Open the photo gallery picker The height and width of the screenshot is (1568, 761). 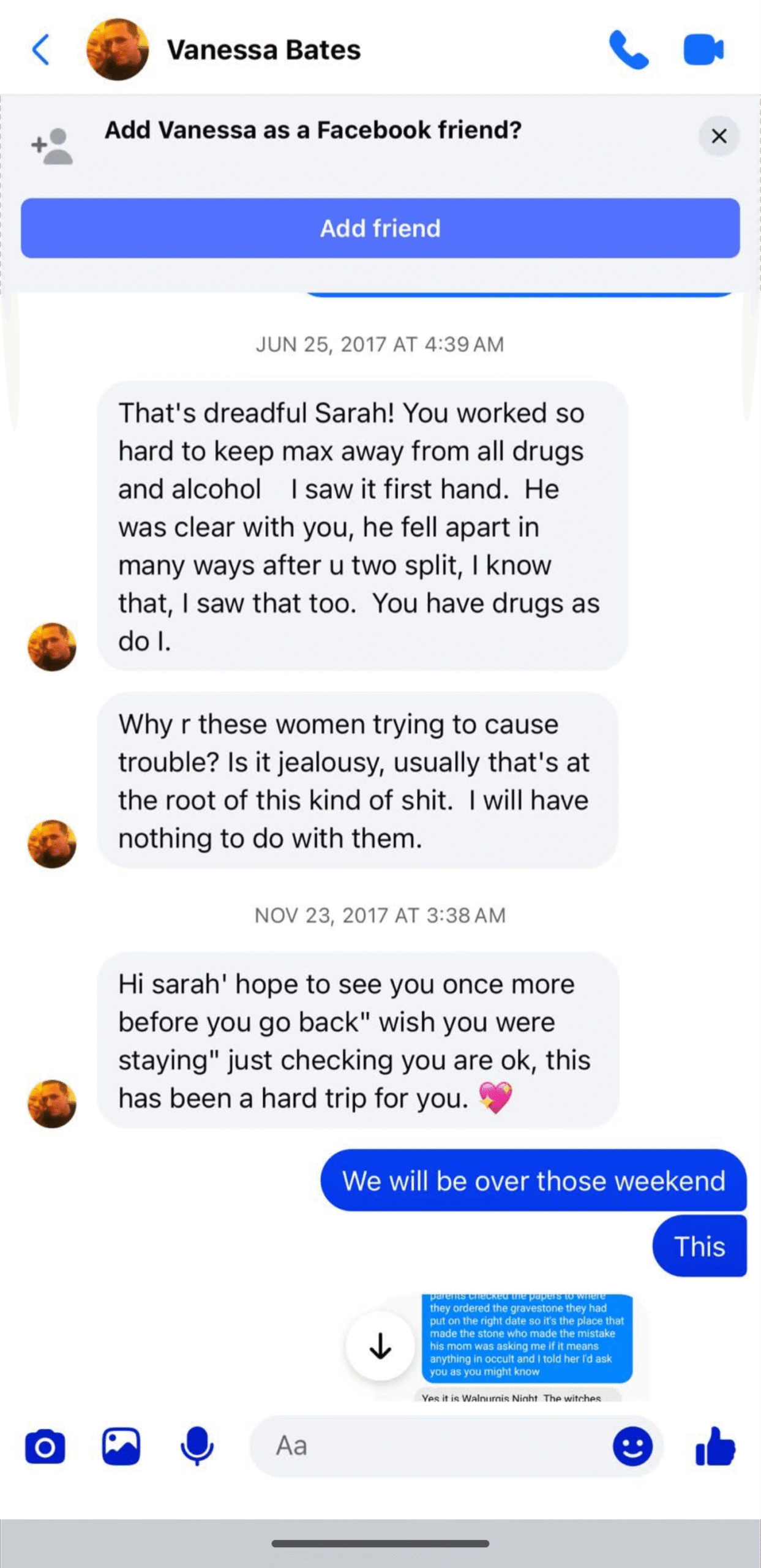tap(121, 1447)
